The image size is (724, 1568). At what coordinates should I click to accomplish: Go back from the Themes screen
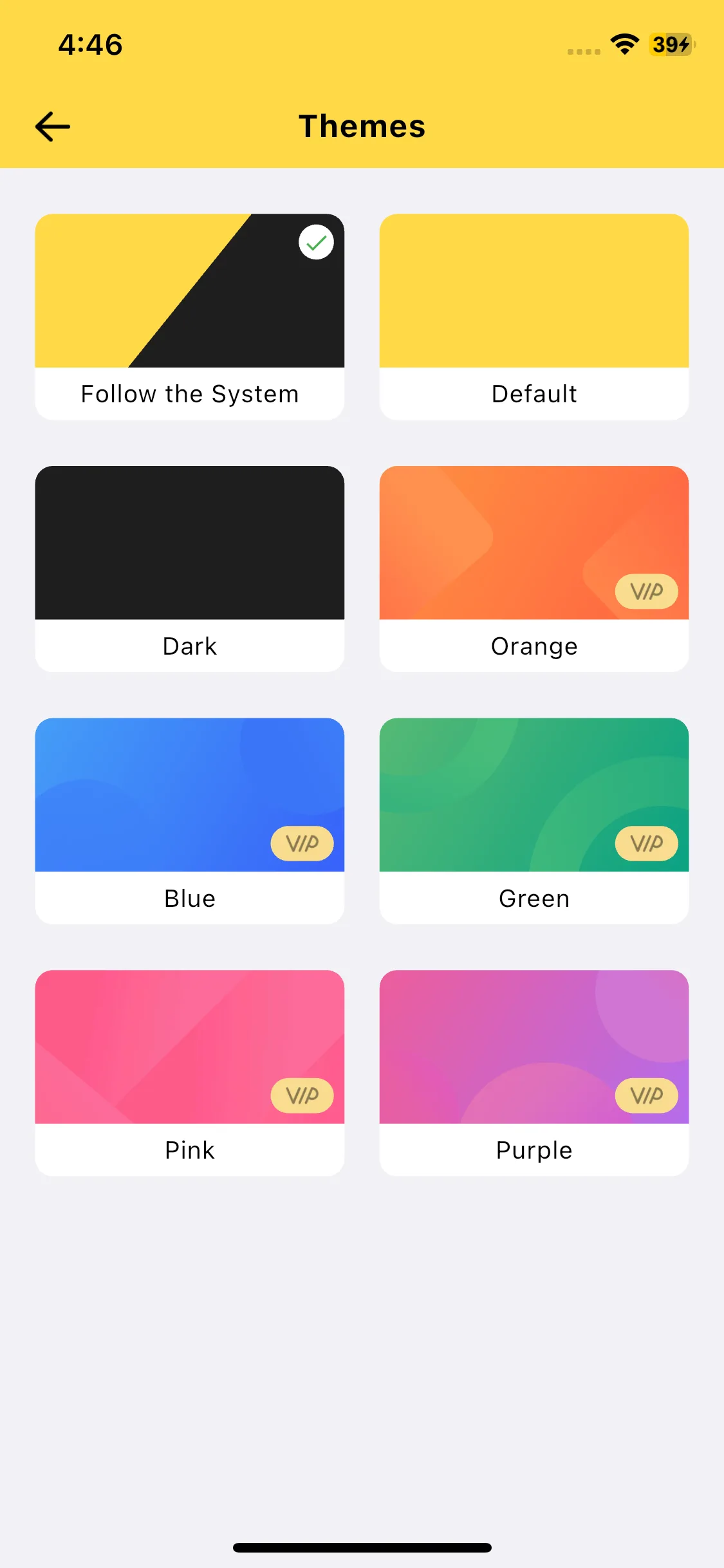(x=53, y=126)
